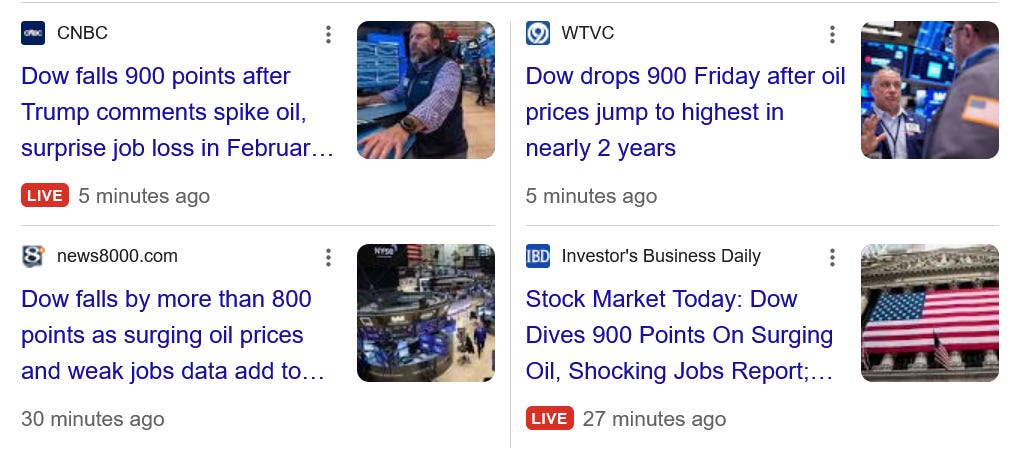Tap the trader photo on the CNBC story
Image resolution: width=1018 pixels, height=450 pixels.
pyautogui.click(x=426, y=90)
